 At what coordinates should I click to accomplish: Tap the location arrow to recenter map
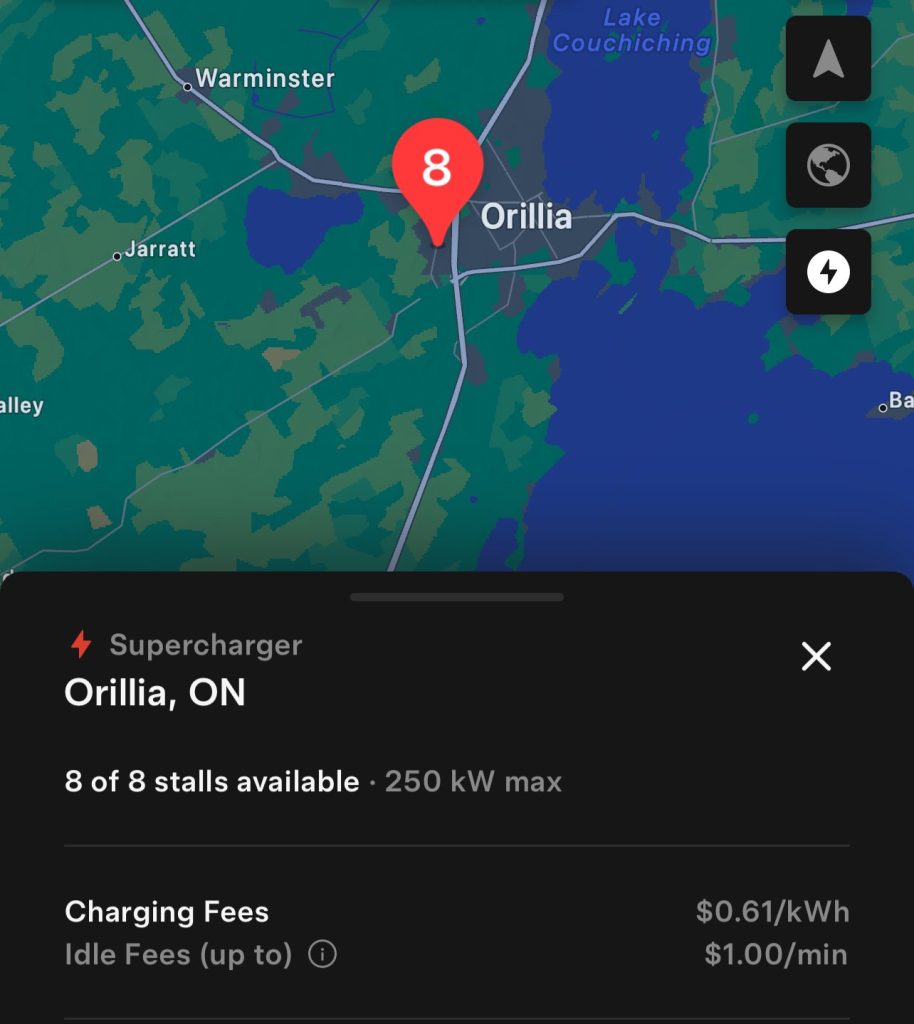pos(828,59)
